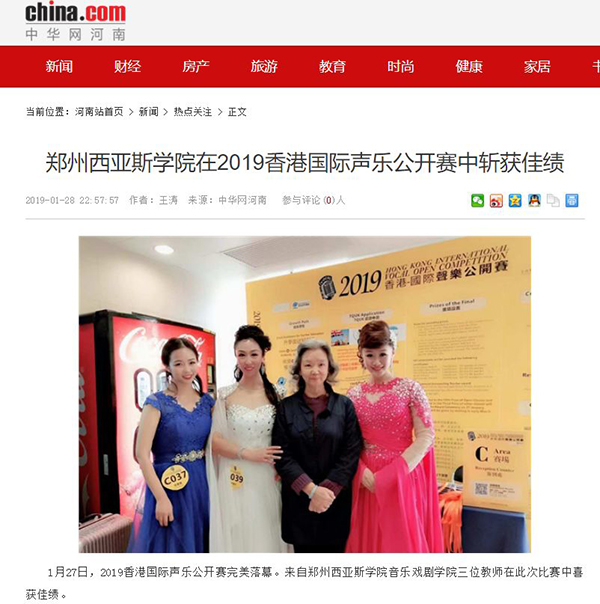Select the 教育 tab
This screenshot has width=600, height=604.
(332, 67)
